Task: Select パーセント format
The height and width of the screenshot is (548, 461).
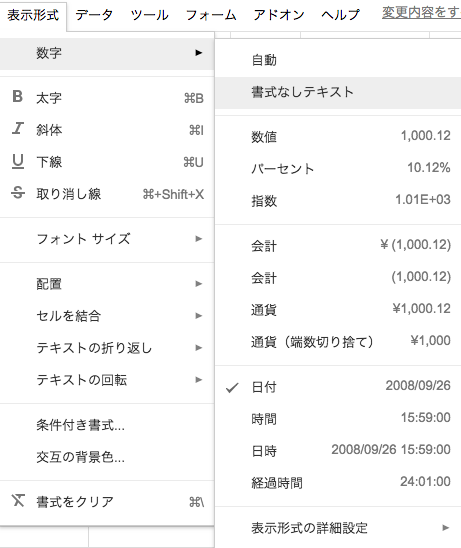Action: [338, 168]
